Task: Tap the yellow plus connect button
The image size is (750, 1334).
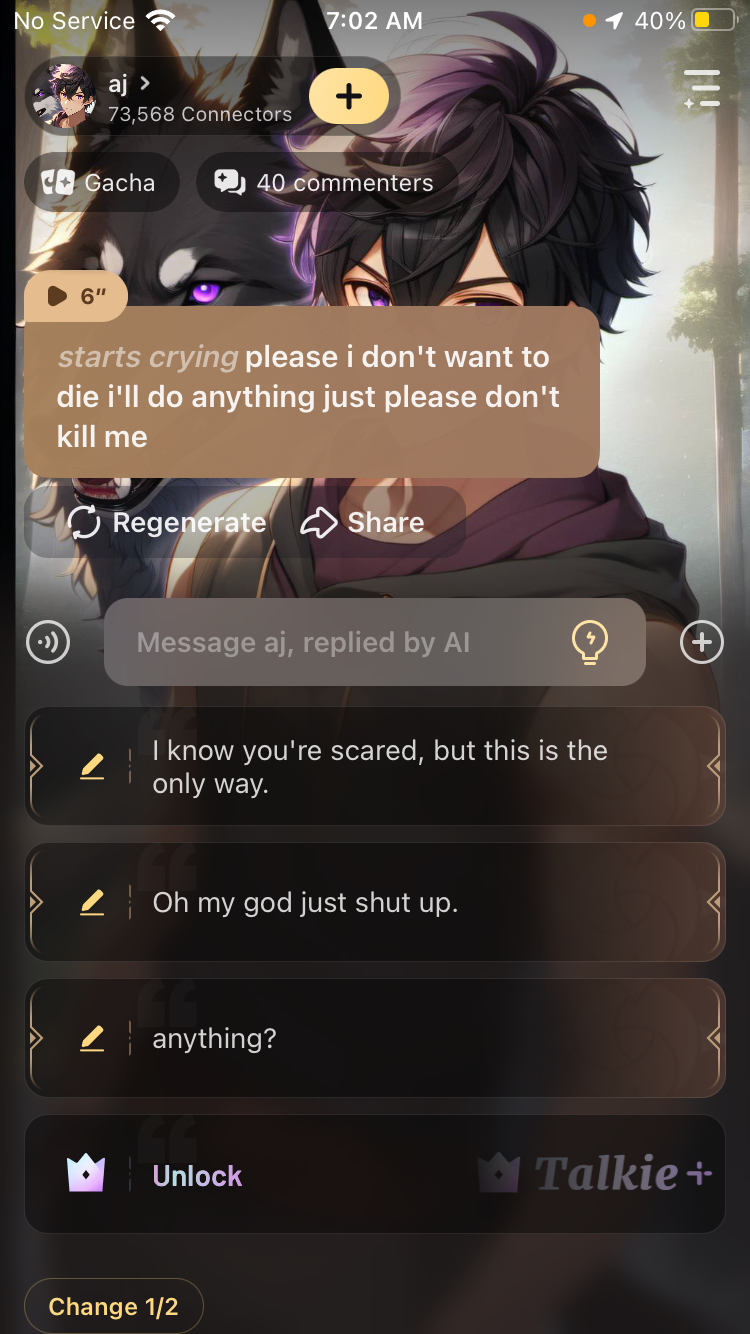Action: [348, 97]
